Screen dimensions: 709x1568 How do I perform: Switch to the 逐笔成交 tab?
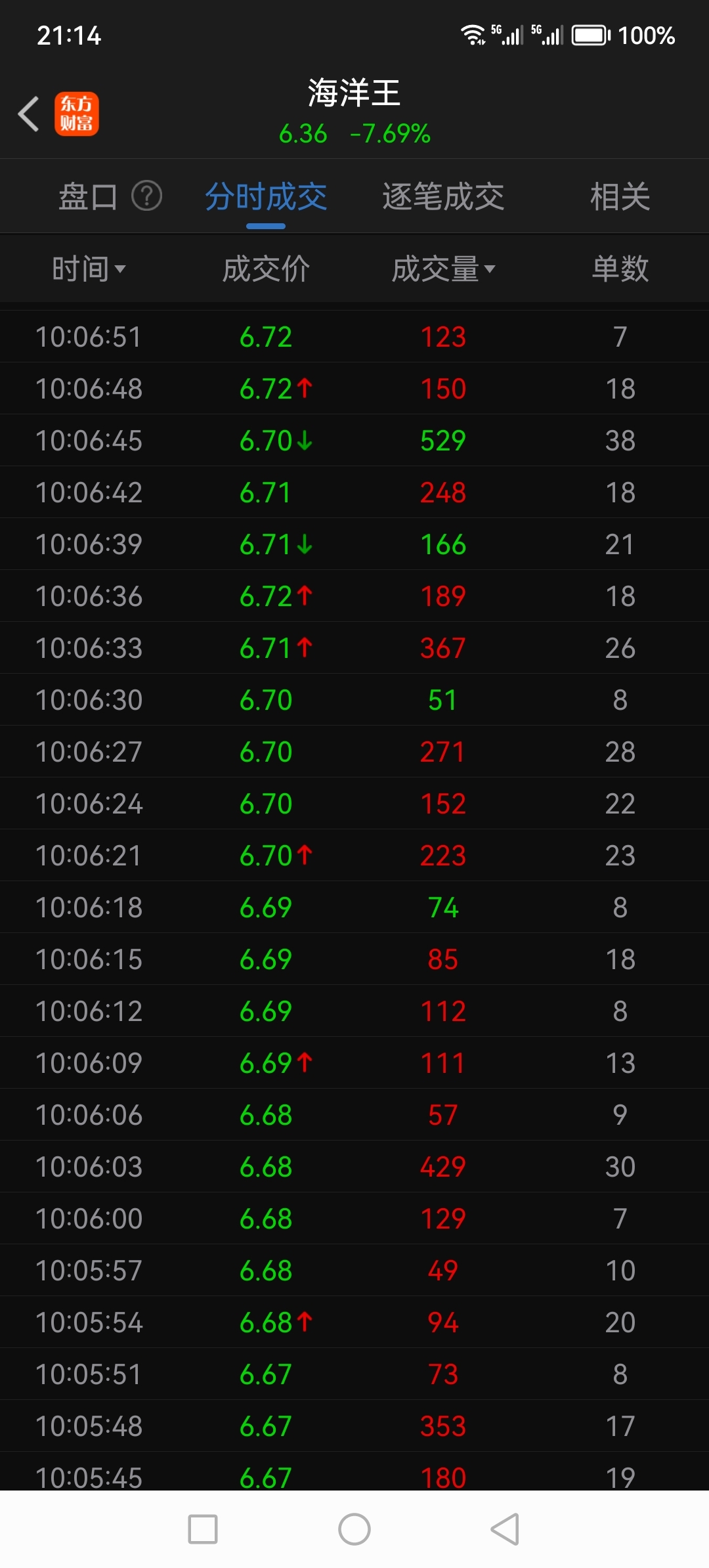443,197
